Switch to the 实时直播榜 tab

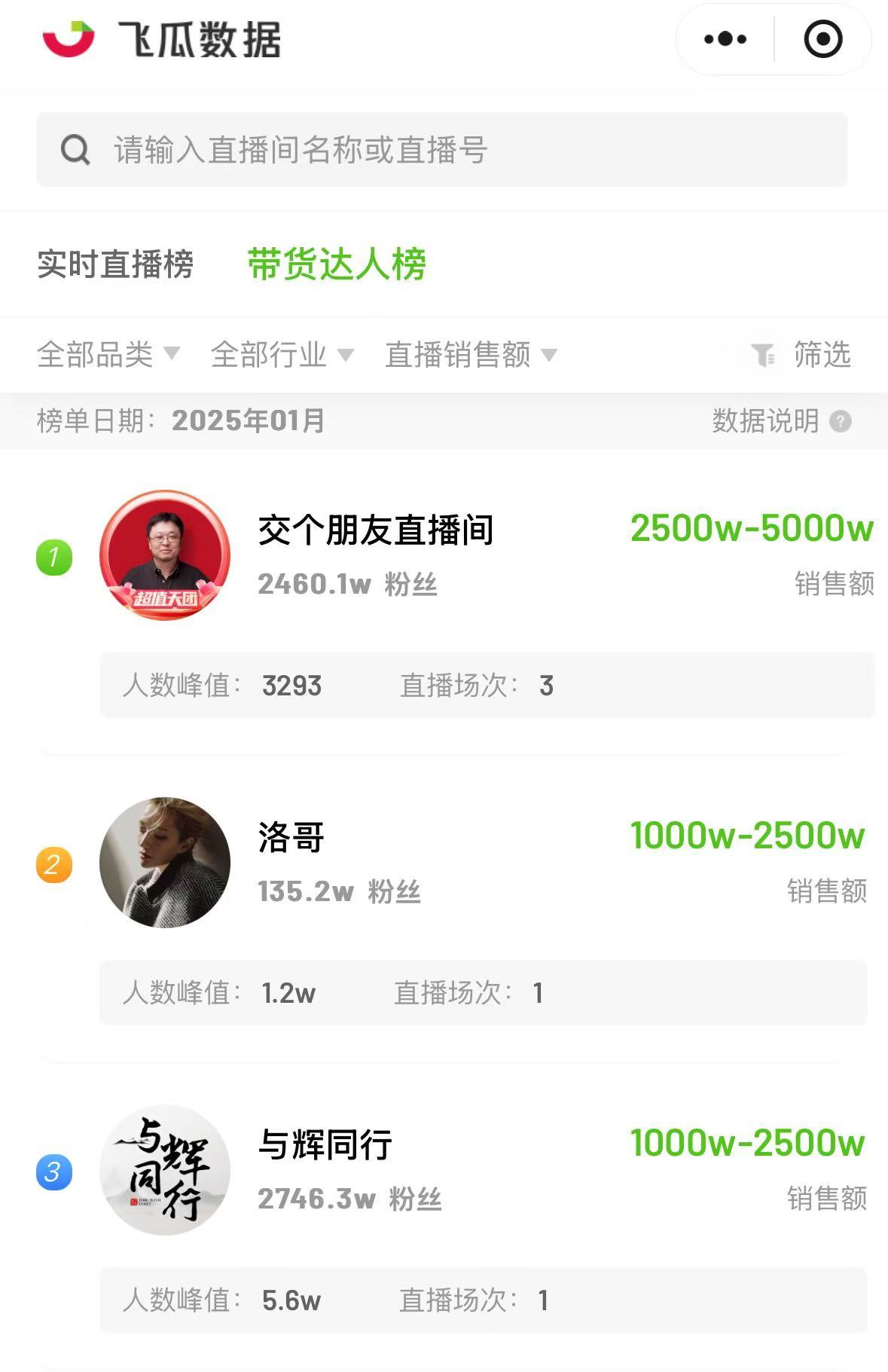115,264
